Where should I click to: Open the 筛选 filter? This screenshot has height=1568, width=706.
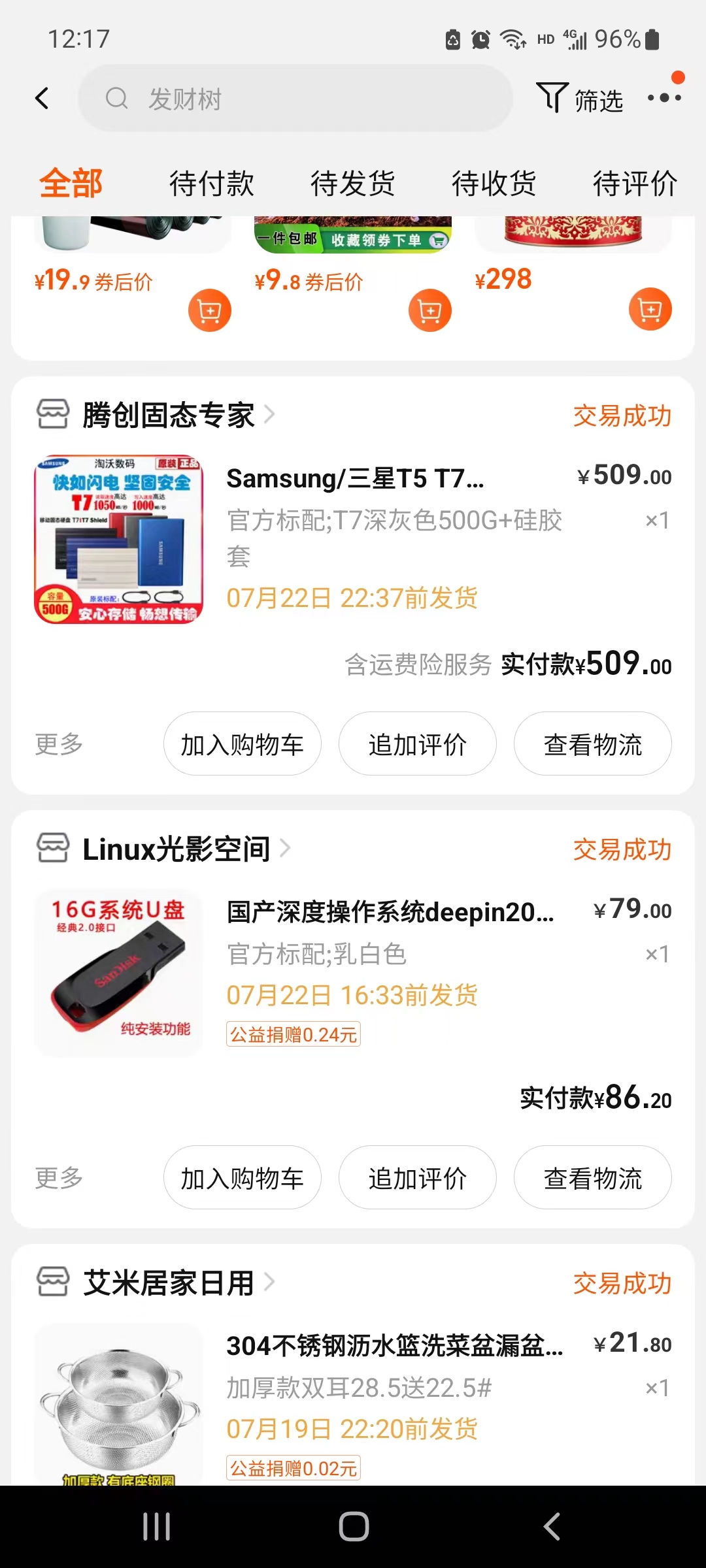point(580,99)
